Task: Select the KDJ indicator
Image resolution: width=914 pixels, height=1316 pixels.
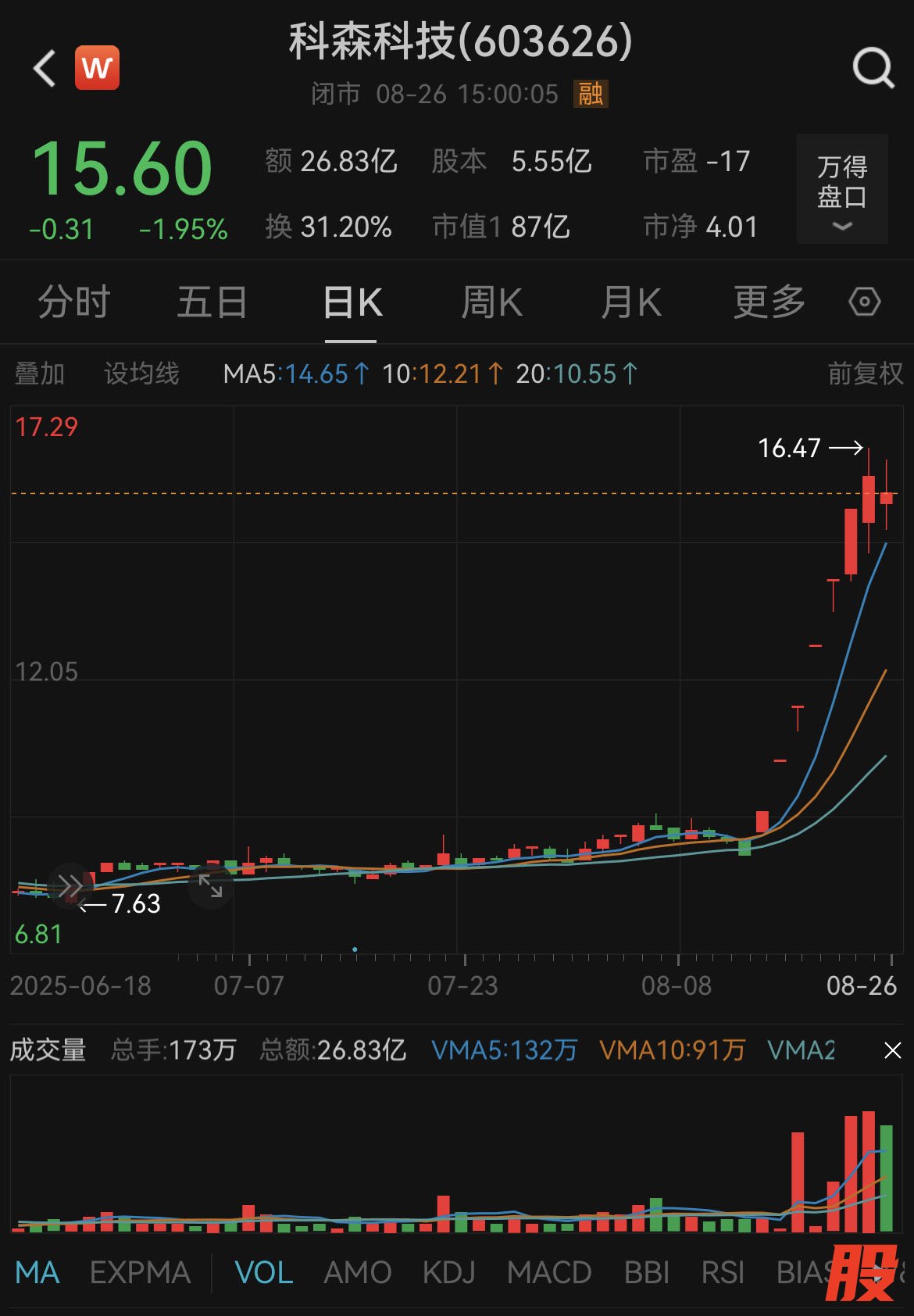Action: point(448,1273)
